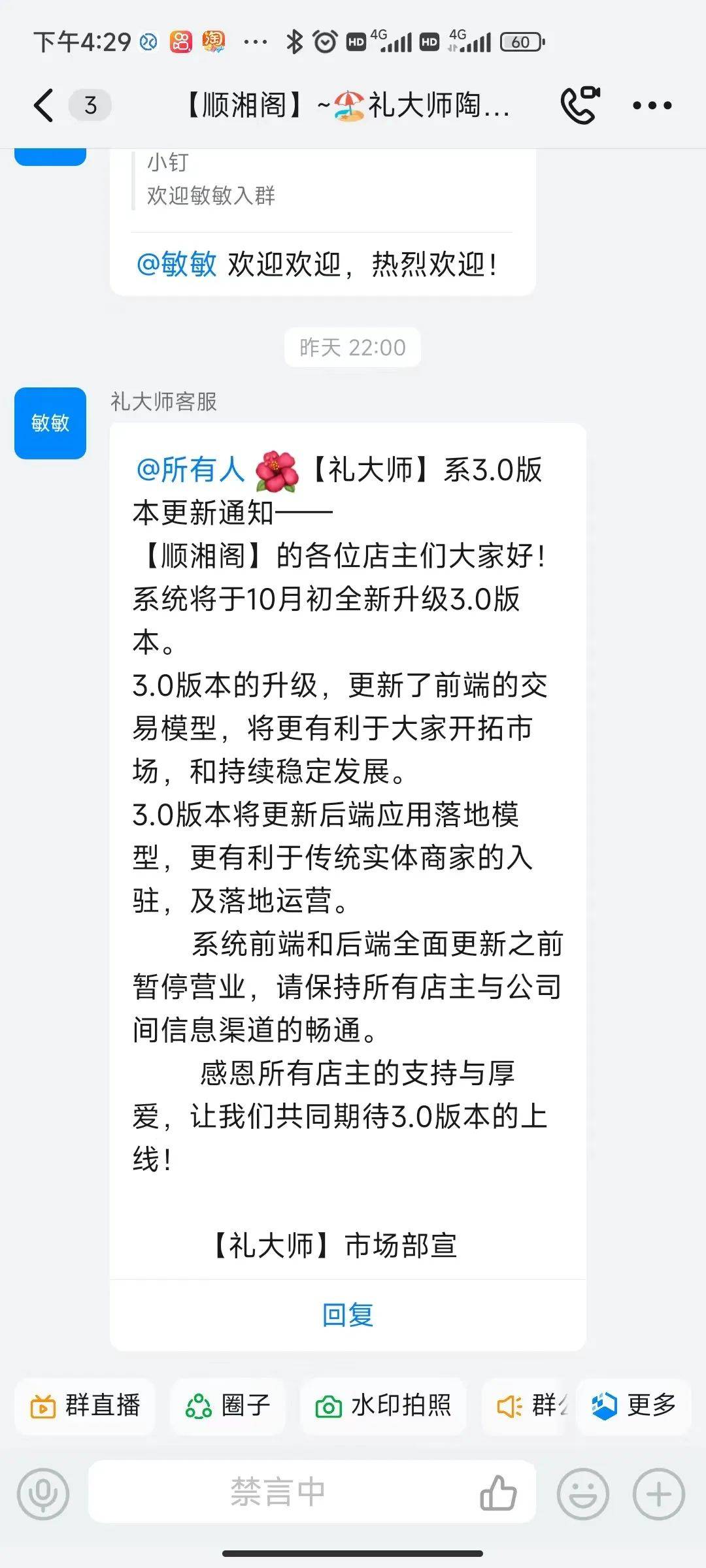Open the three-dot group menu

(x=652, y=105)
